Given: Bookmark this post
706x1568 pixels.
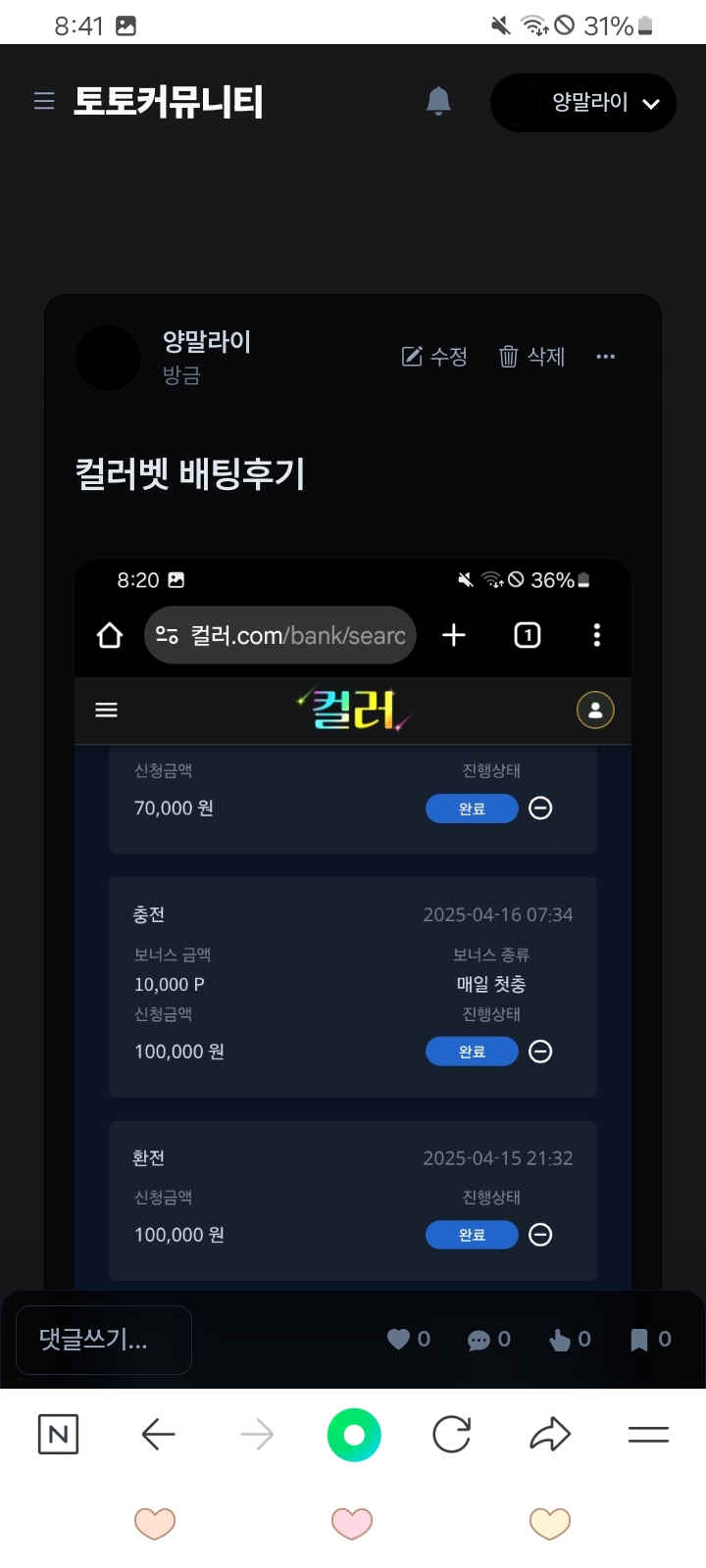Looking at the screenshot, I should (x=650, y=1339).
